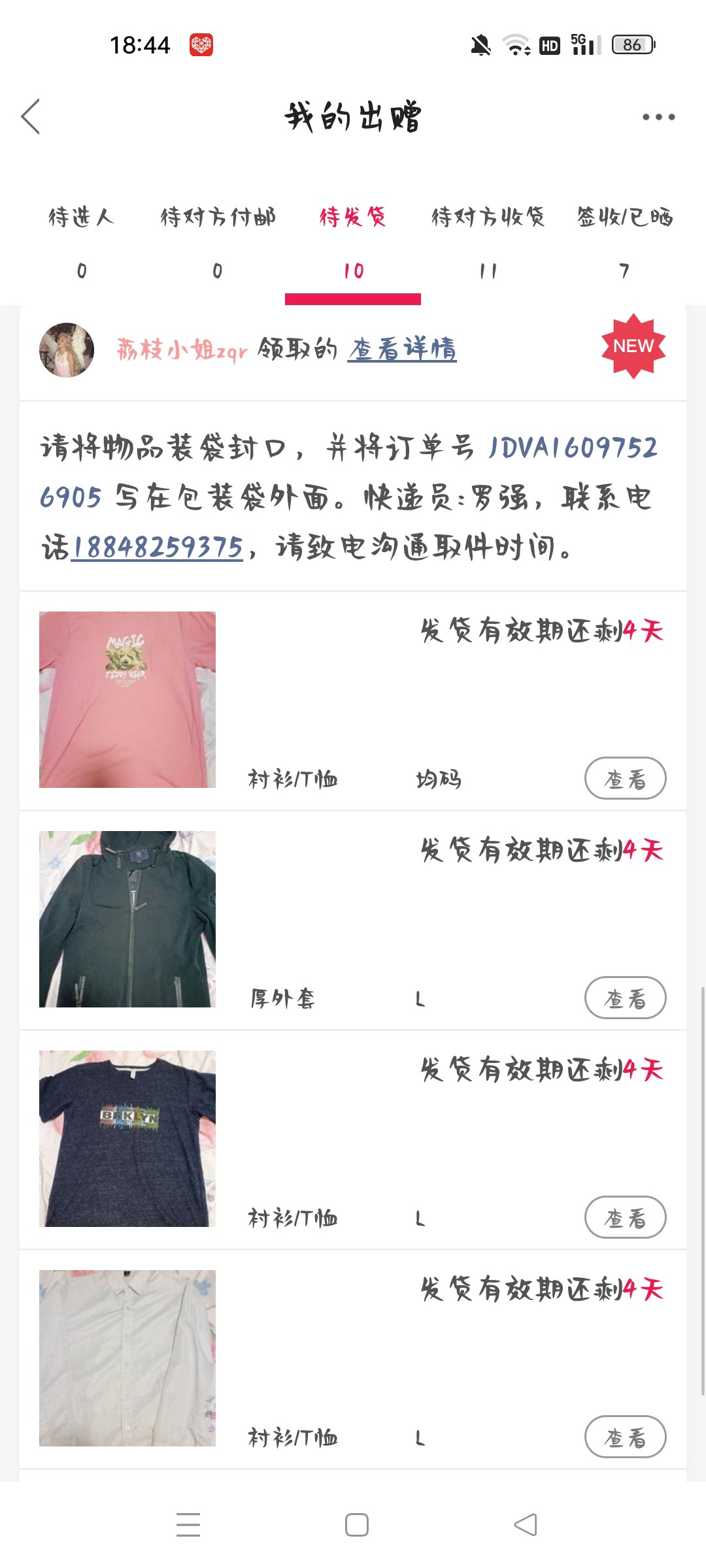Image resolution: width=706 pixels, height=1568 pixels.
Task: Open 荔枝小姐zqr's profile avatar
Action: pos(67,350)
